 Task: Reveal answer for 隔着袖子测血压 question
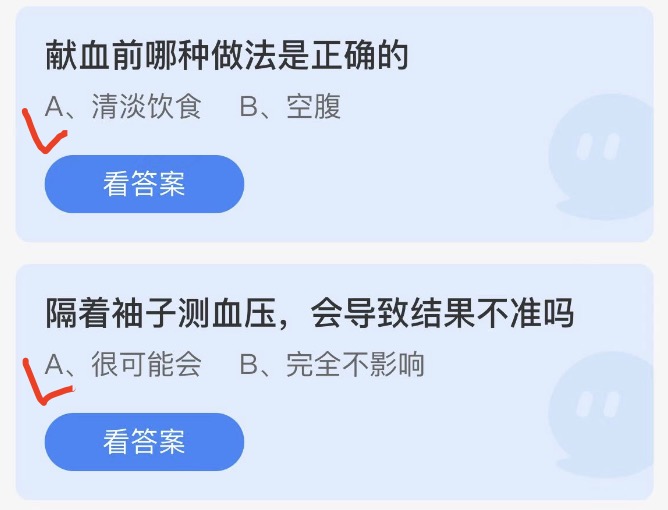(x=144, y=442)
